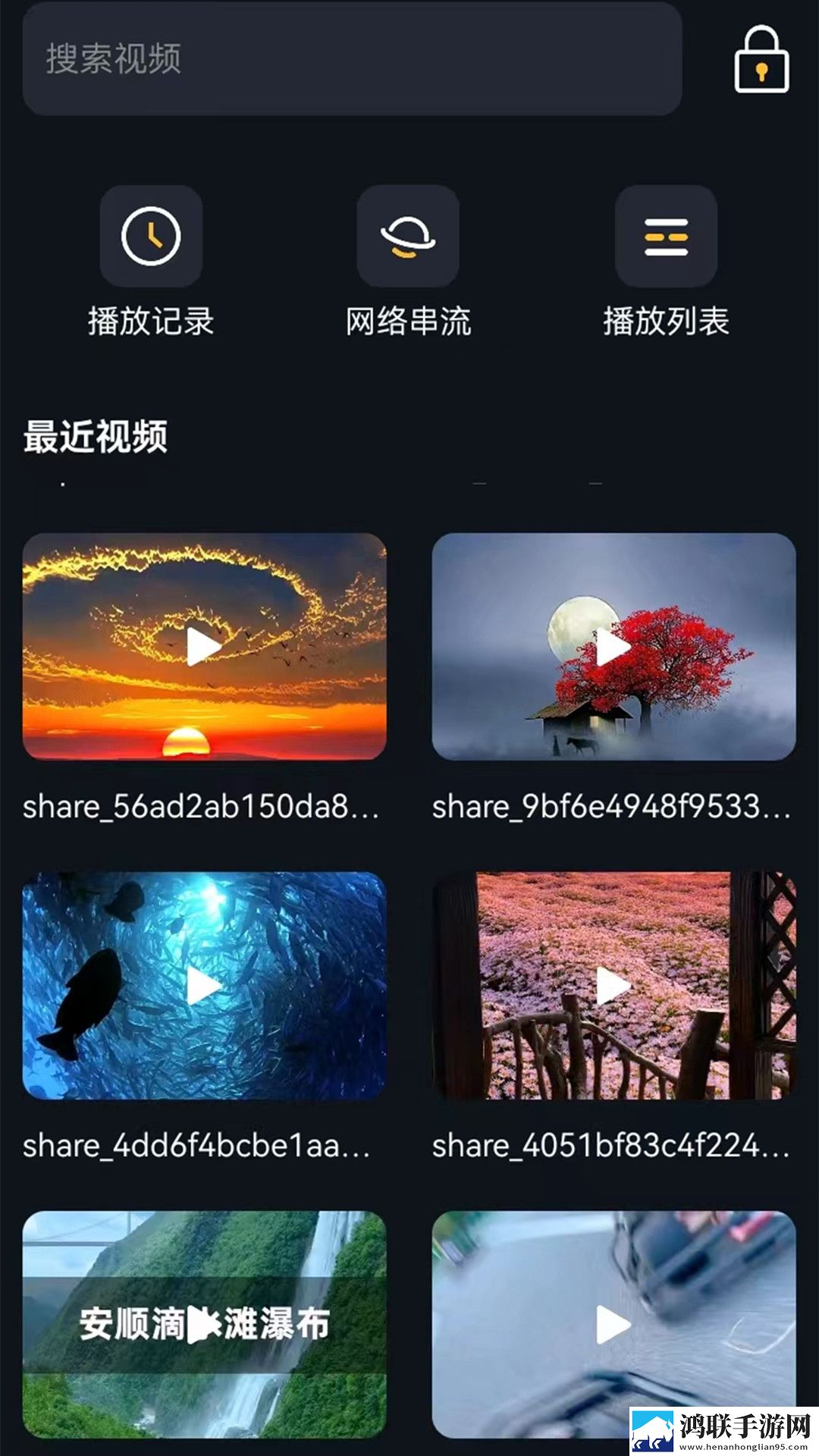Play the blurry road video
Screen dimensions: 819x1456
tap(613, 1325)
